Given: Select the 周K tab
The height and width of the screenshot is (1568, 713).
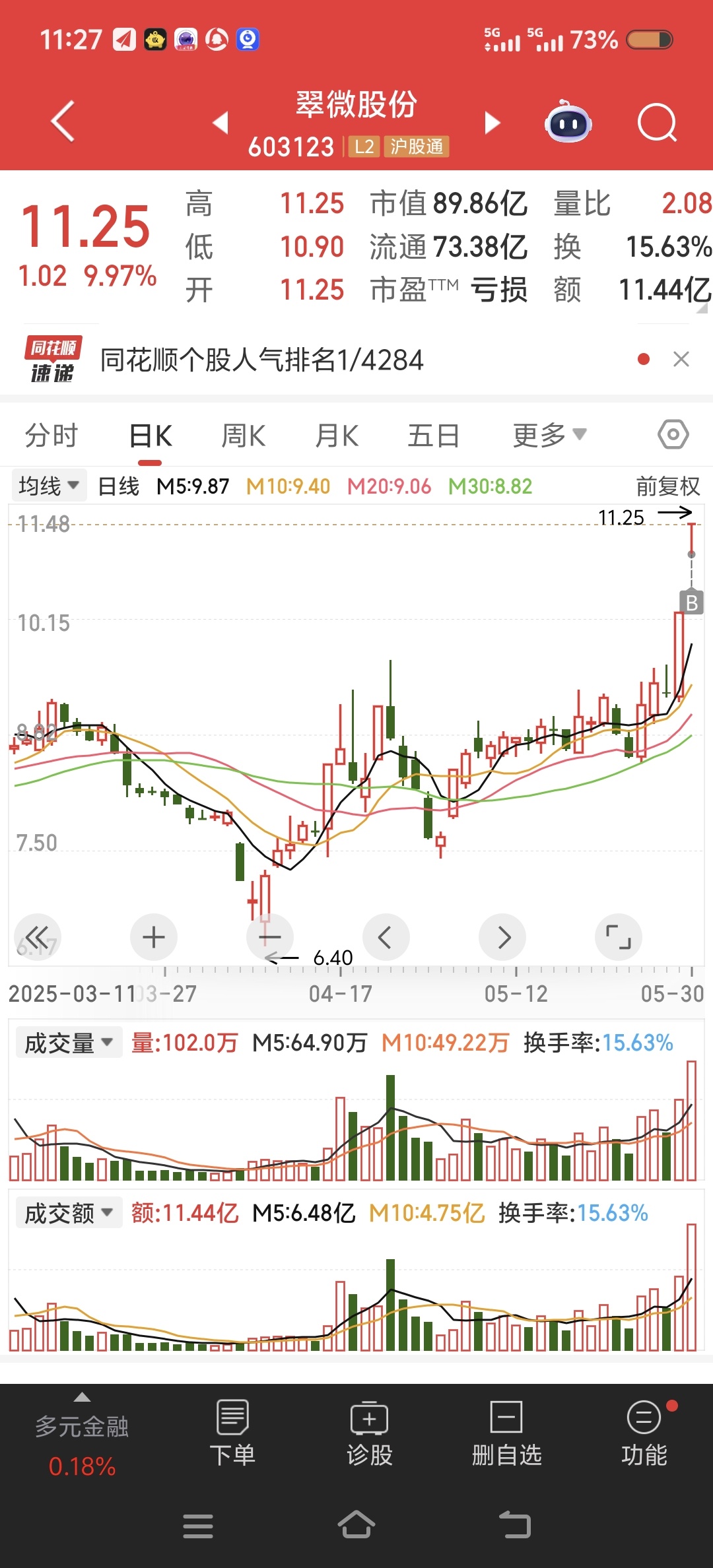Looking at the screenshot, I should (x=243, y=436).
